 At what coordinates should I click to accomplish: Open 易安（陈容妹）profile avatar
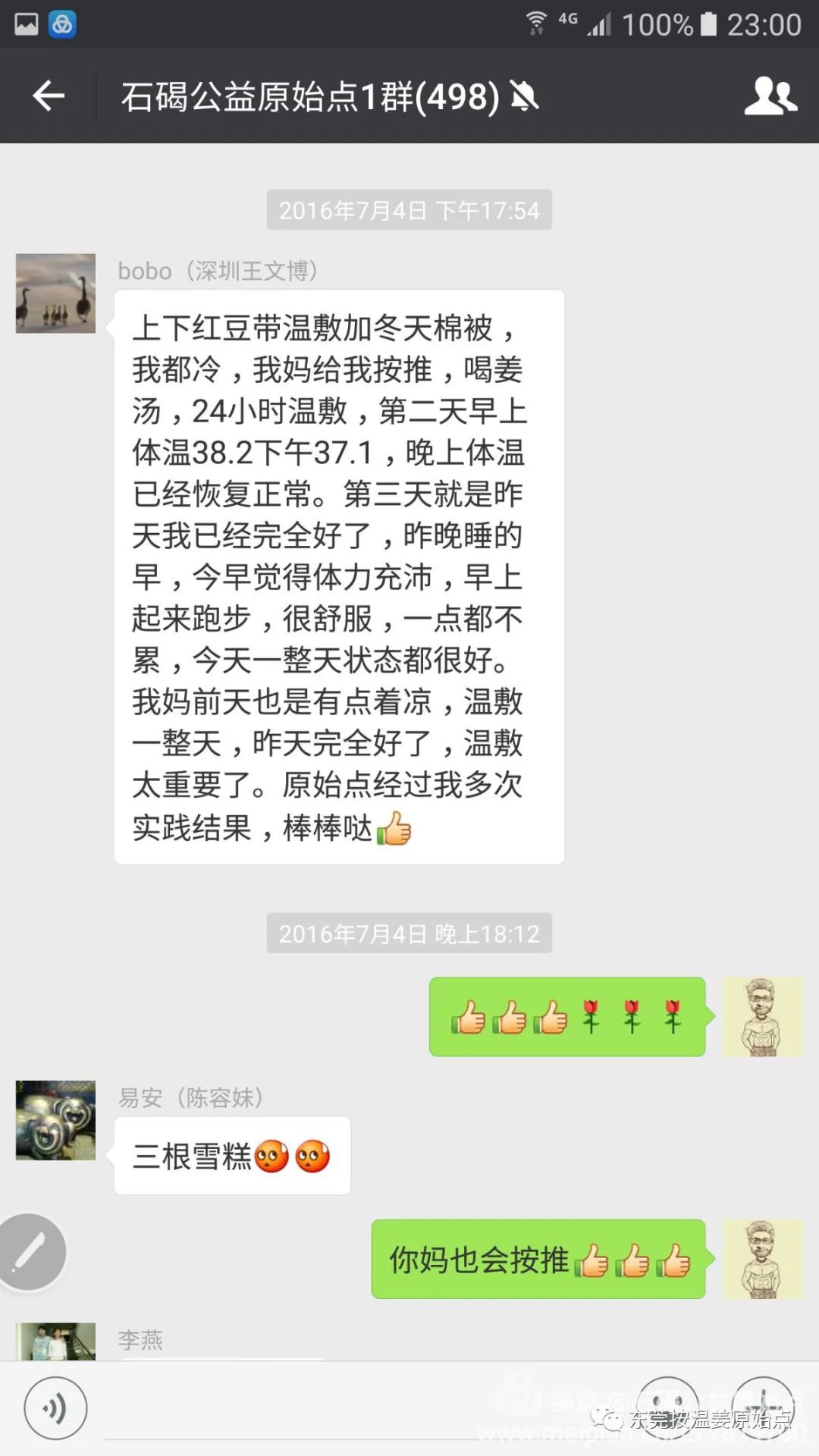pos(55,1120)
